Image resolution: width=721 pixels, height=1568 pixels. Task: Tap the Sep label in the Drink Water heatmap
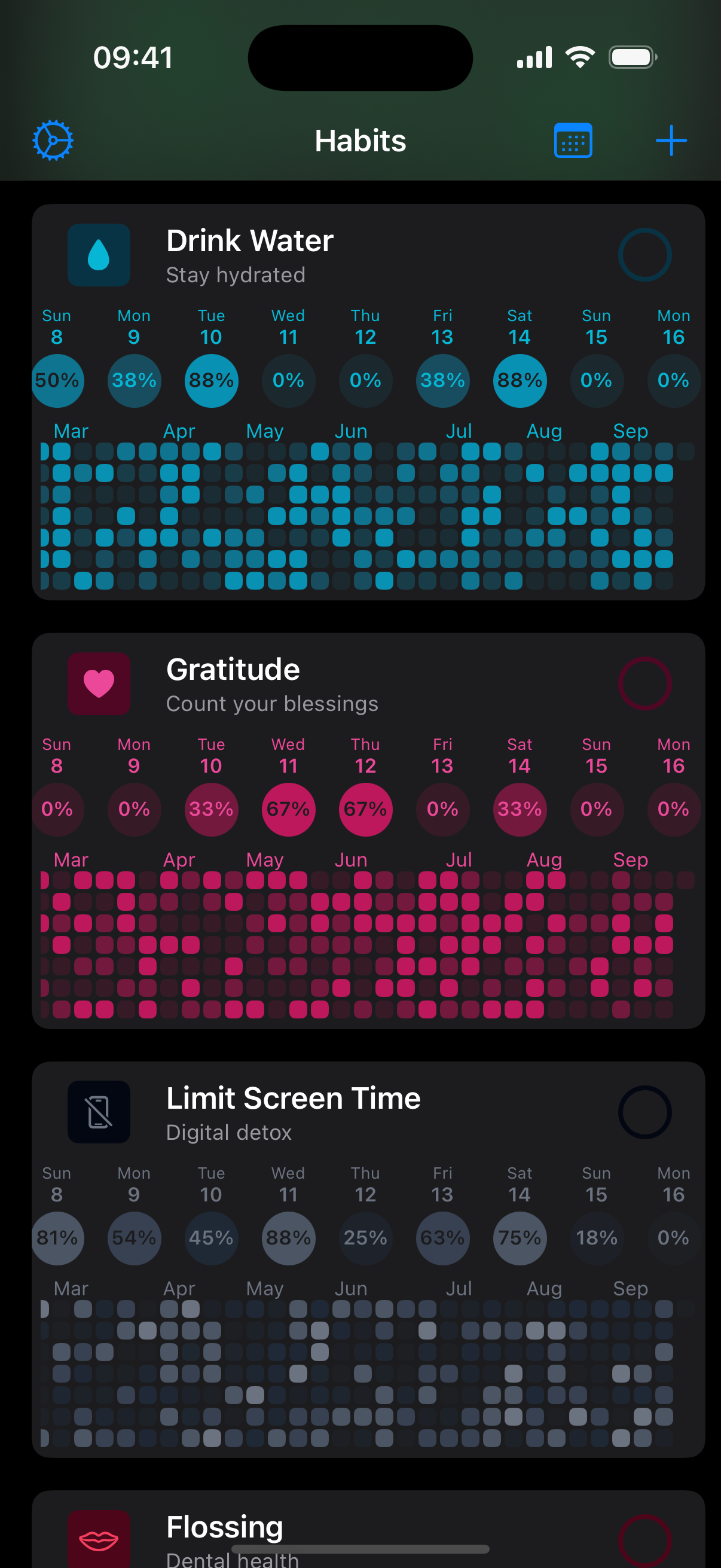631,431
